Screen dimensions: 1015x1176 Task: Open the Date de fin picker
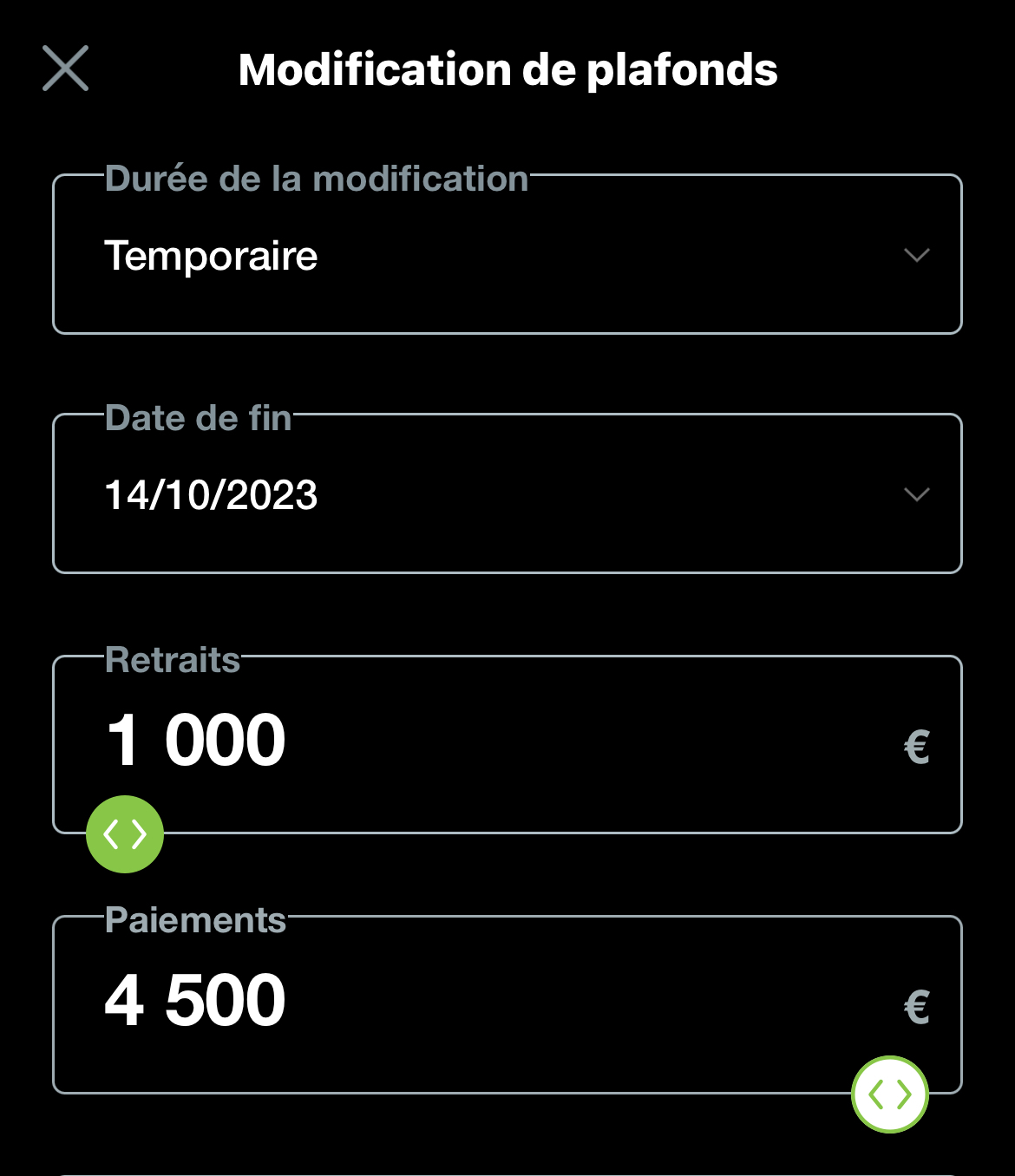coord(507,494)
